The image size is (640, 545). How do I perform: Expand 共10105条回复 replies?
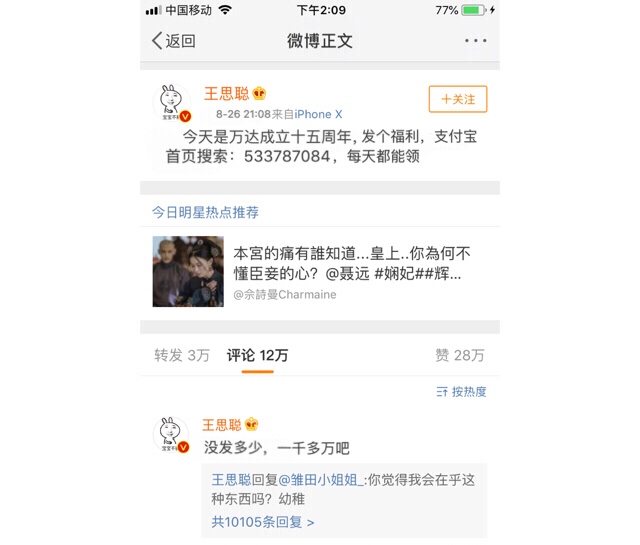(x=263, y=522)
